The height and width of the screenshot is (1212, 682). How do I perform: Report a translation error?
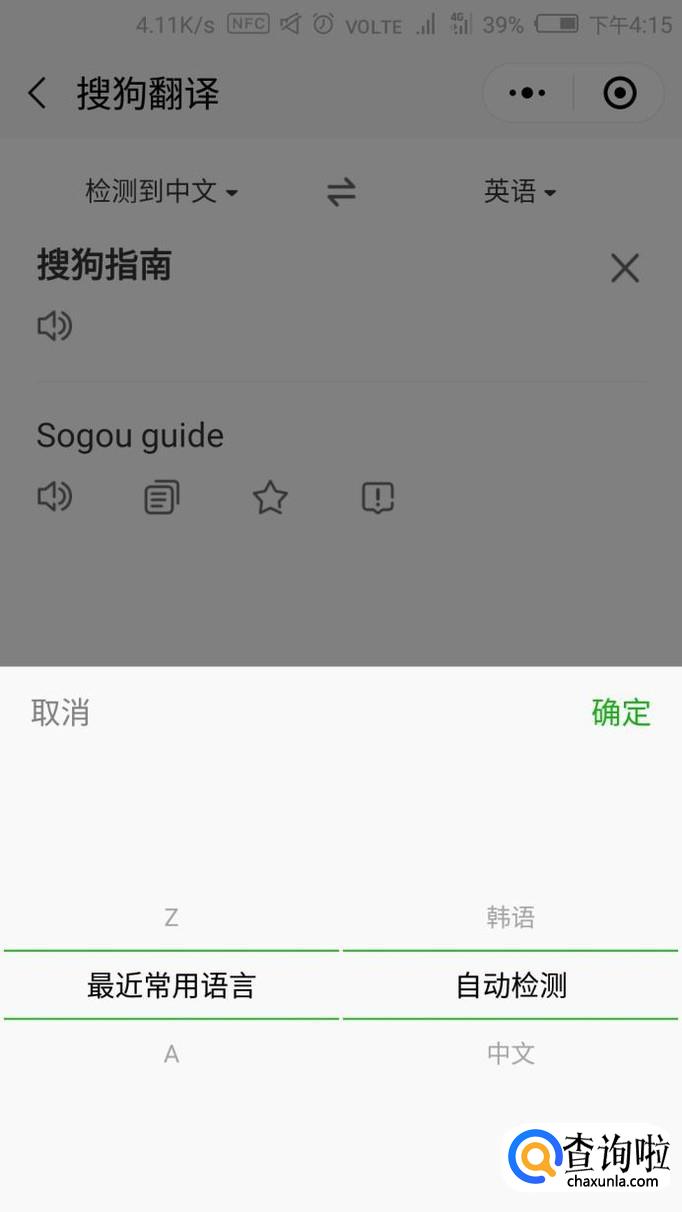(x=378, y=497)
